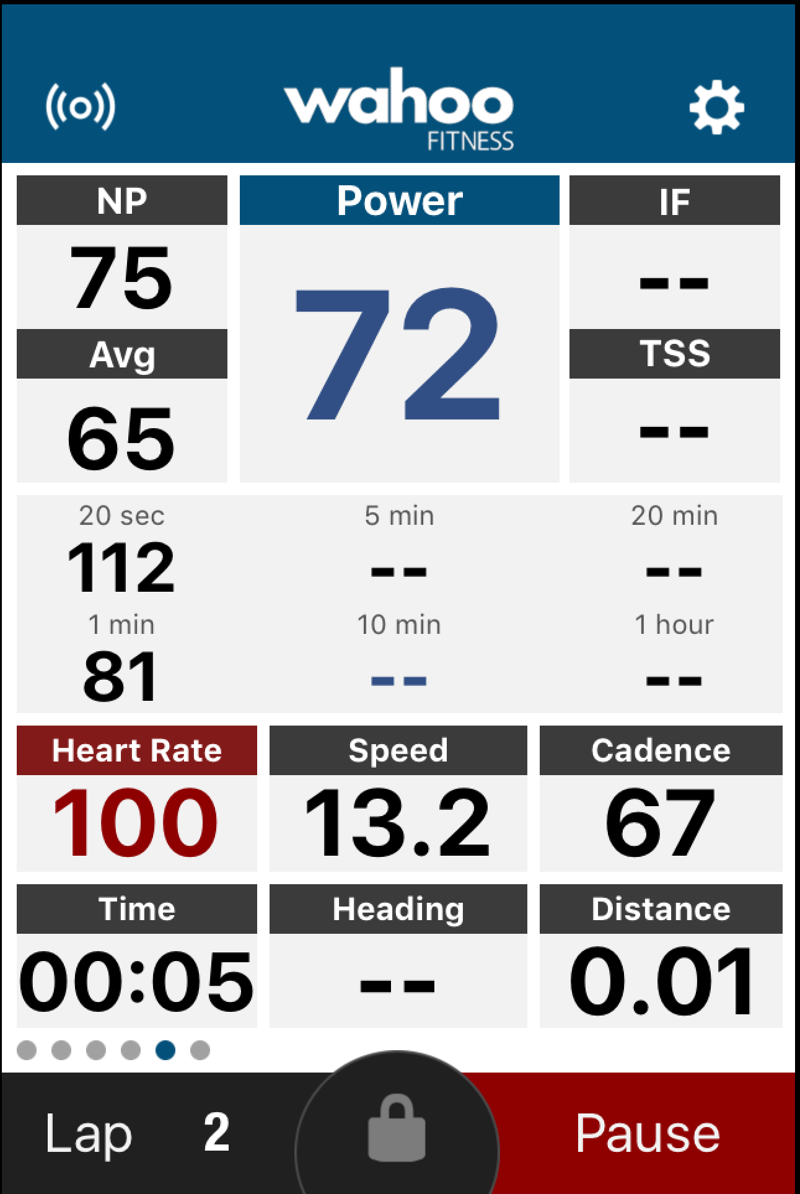This screenshot has height=1194, width=800.
Task: Pause the workout
Action: [x=647, y=1134]
